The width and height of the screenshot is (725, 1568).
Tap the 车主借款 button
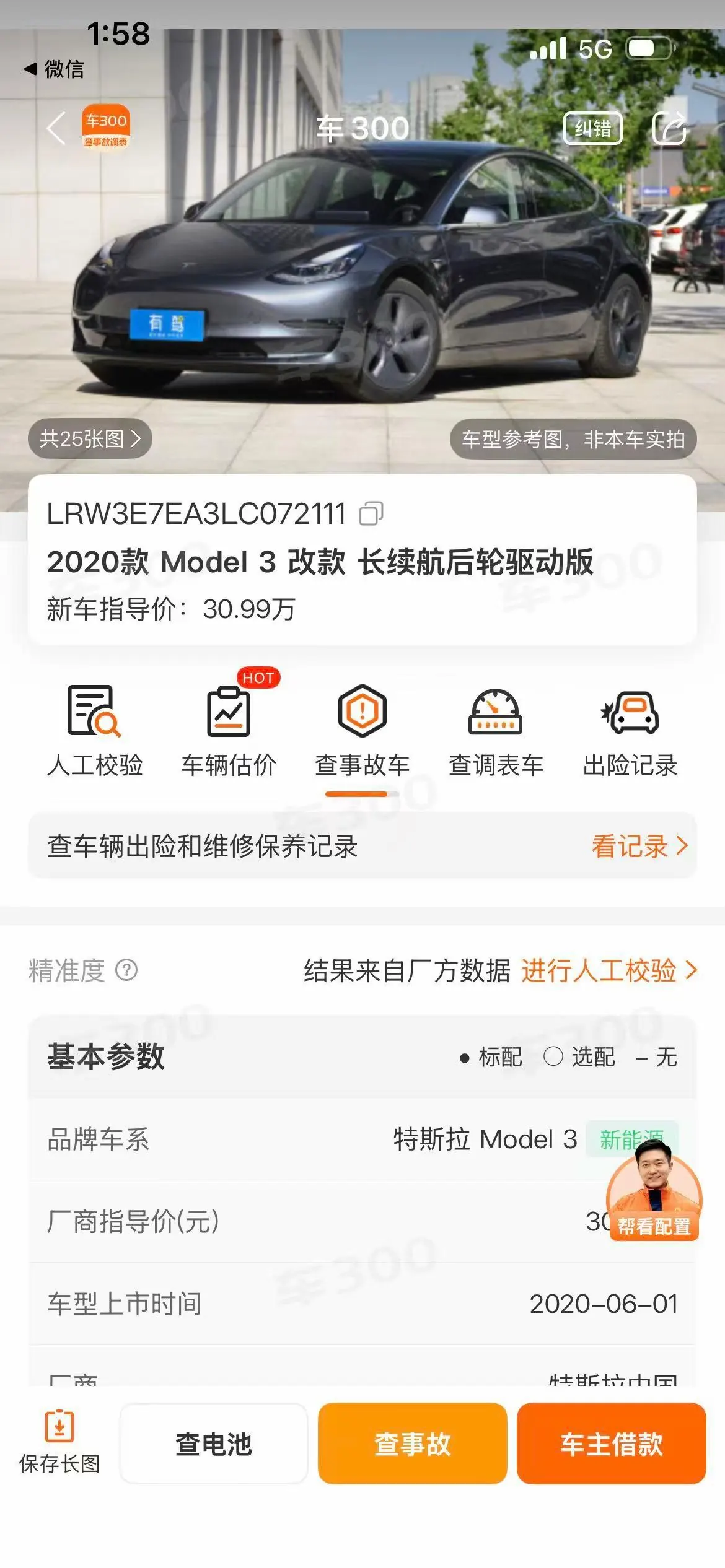(612, 1444)
